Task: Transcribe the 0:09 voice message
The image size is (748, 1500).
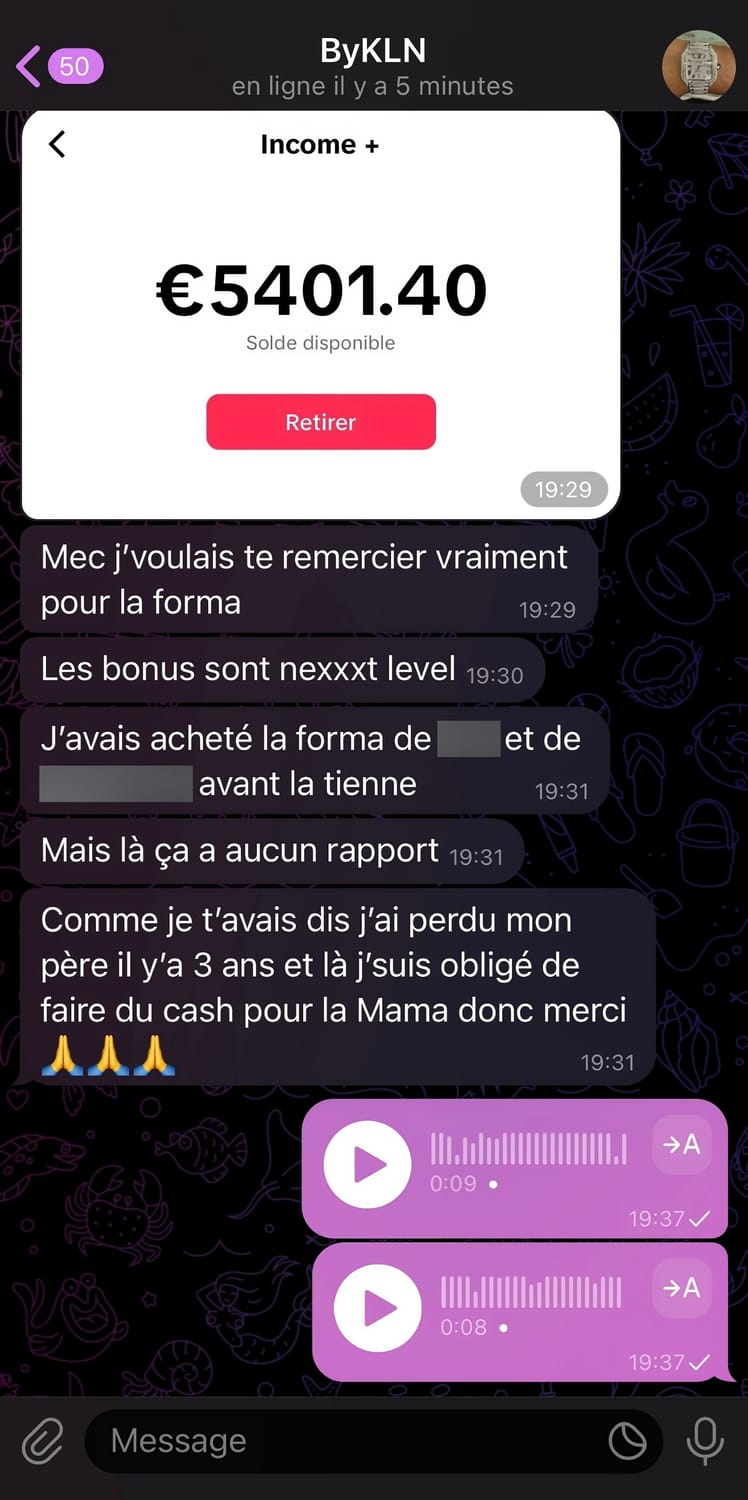Action: point(681,1145)
